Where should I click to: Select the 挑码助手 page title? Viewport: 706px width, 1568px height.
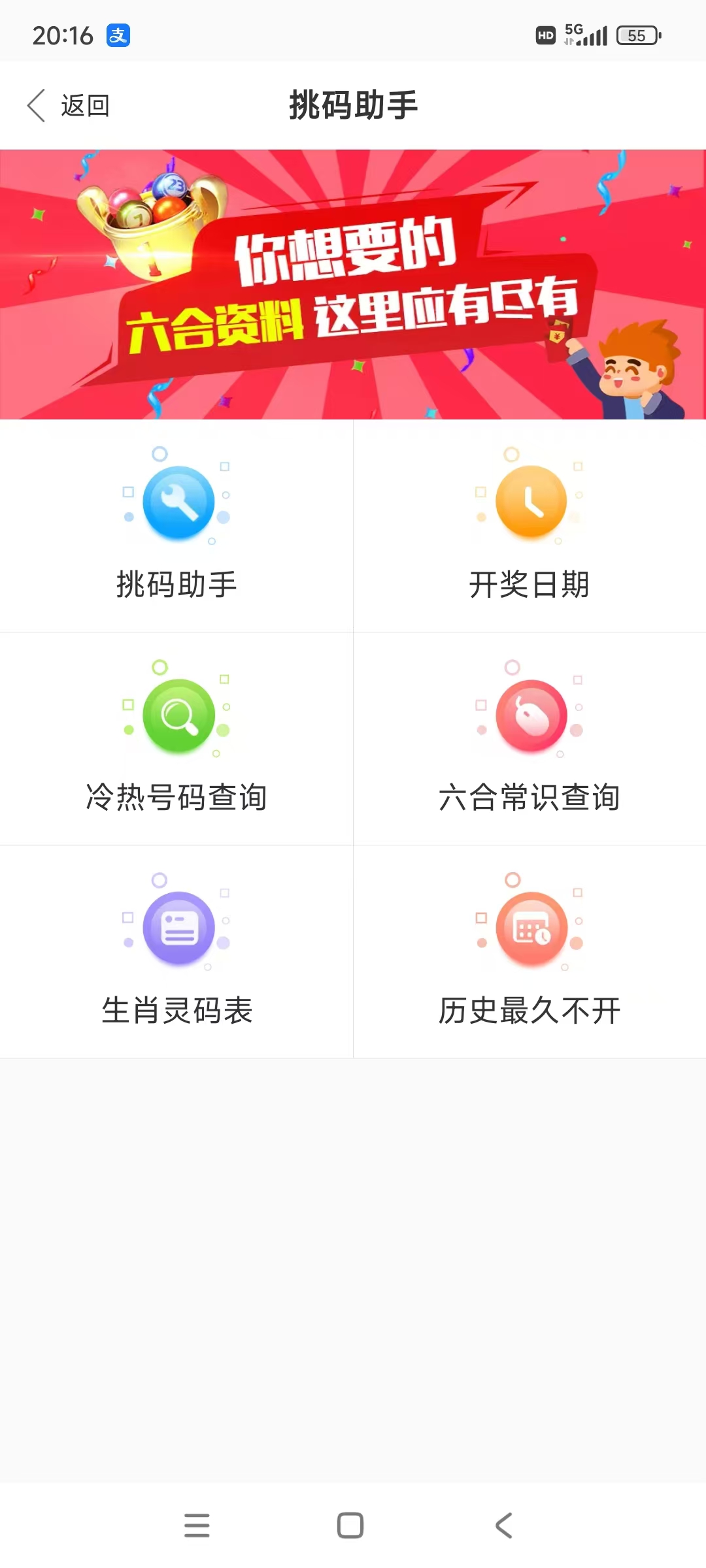click(353, 105)
